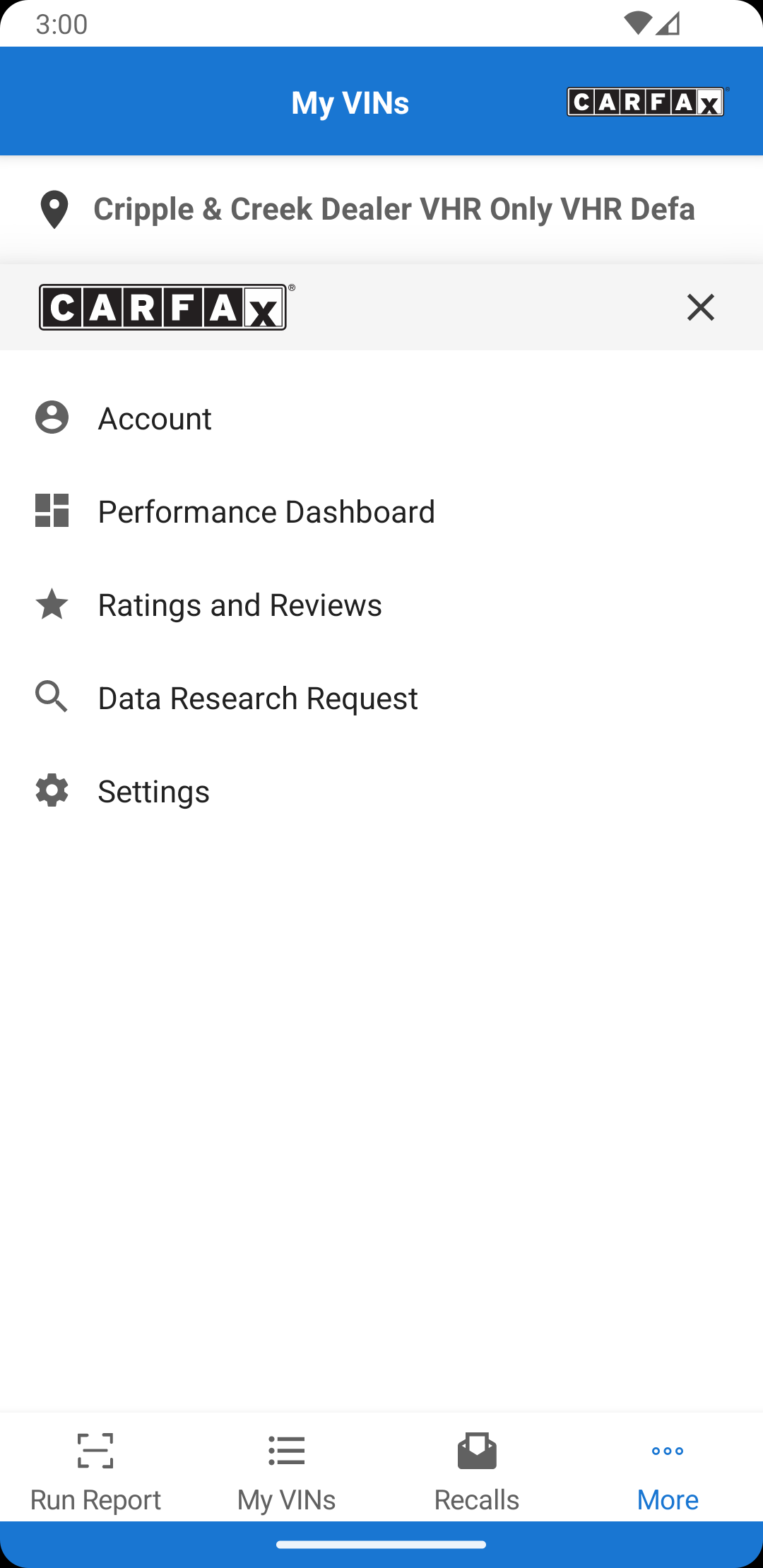Viewport: 763px width, 1568px height.
Task: Open Data Research Request
Action: click(x=257, y=699)
